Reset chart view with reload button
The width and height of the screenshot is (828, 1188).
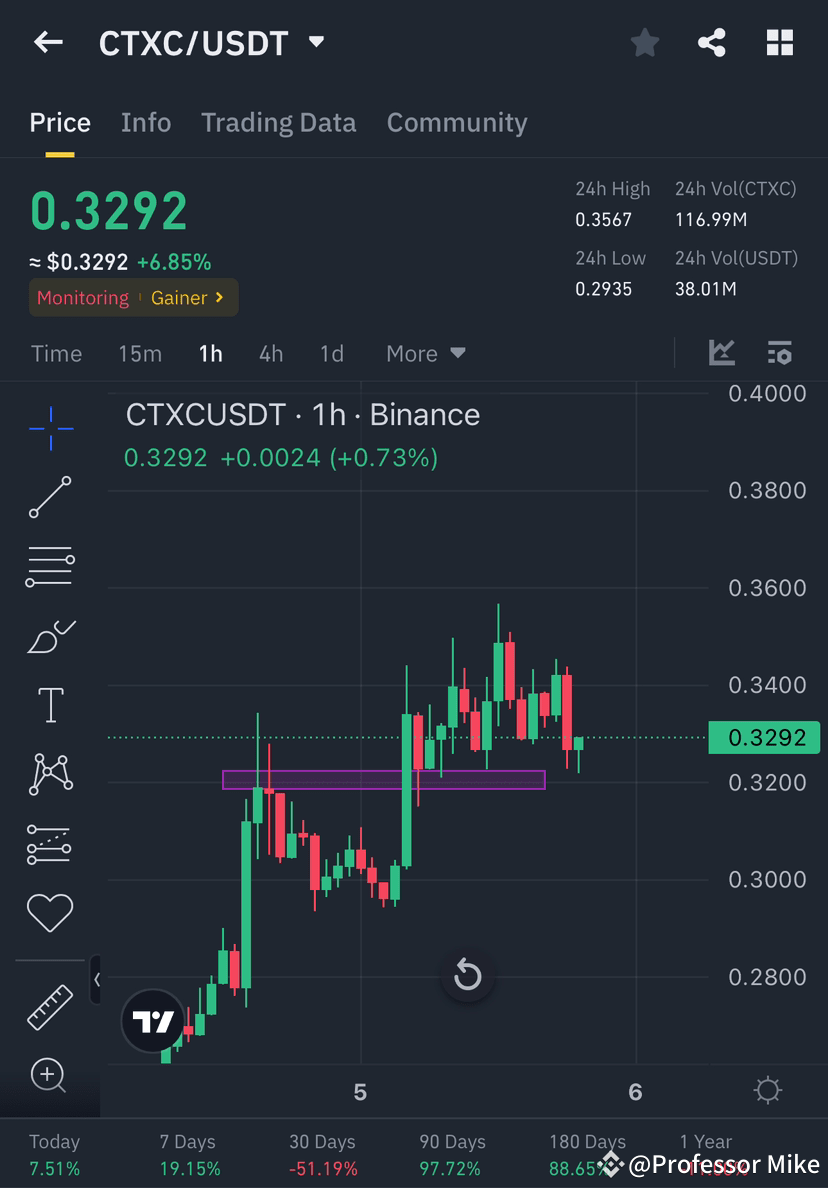click(x=467, y=975)
